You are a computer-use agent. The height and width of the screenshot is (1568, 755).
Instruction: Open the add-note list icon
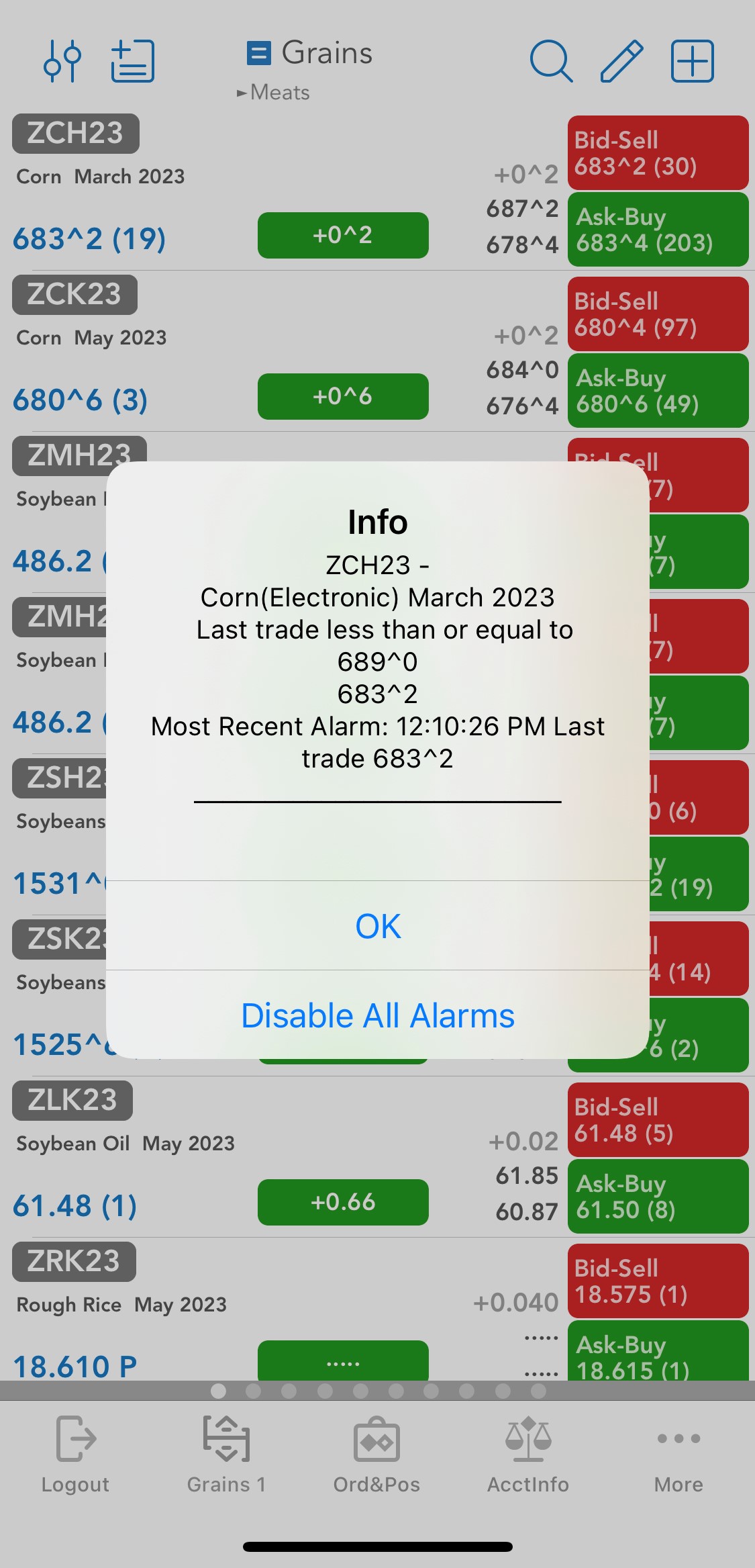[x=133, y=61]
